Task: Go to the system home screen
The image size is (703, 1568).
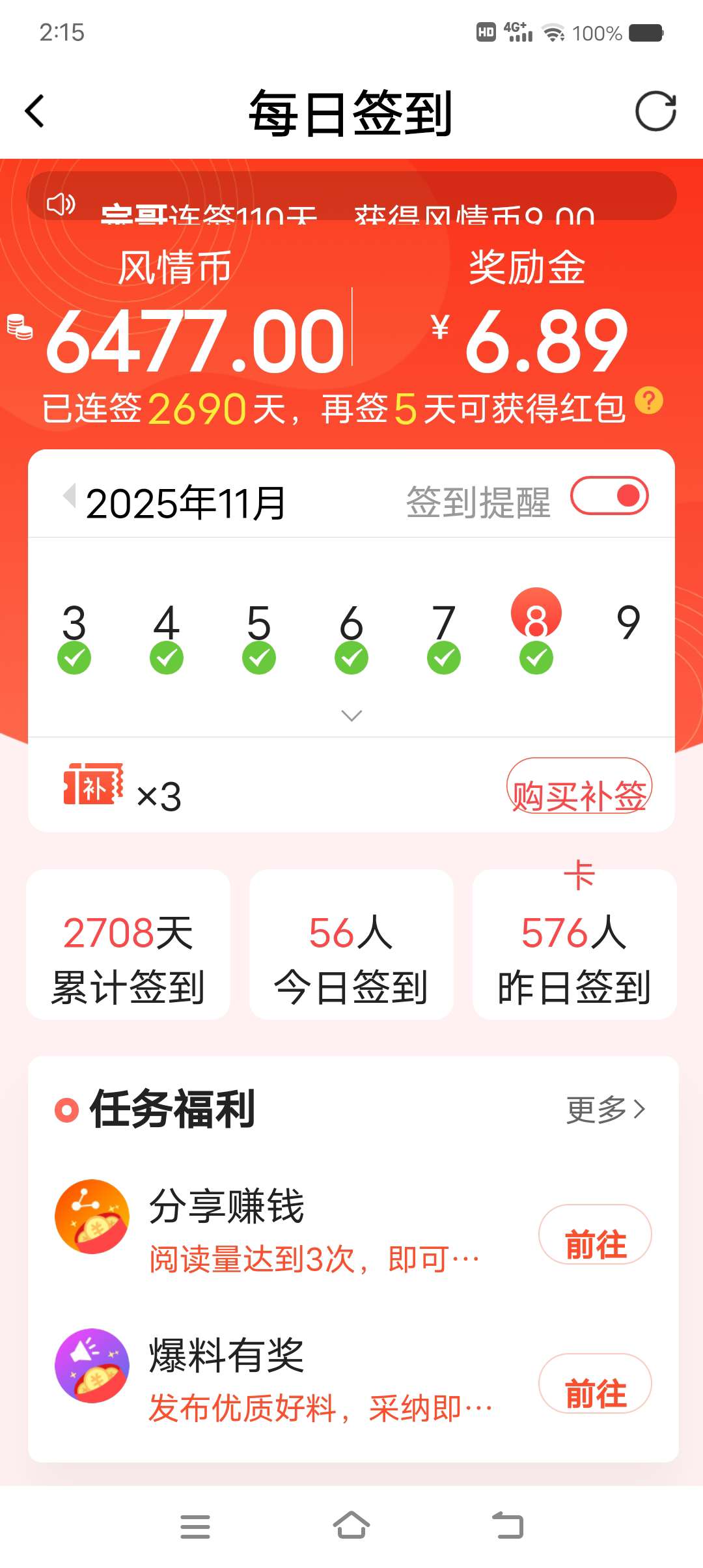Action: 351,1526
